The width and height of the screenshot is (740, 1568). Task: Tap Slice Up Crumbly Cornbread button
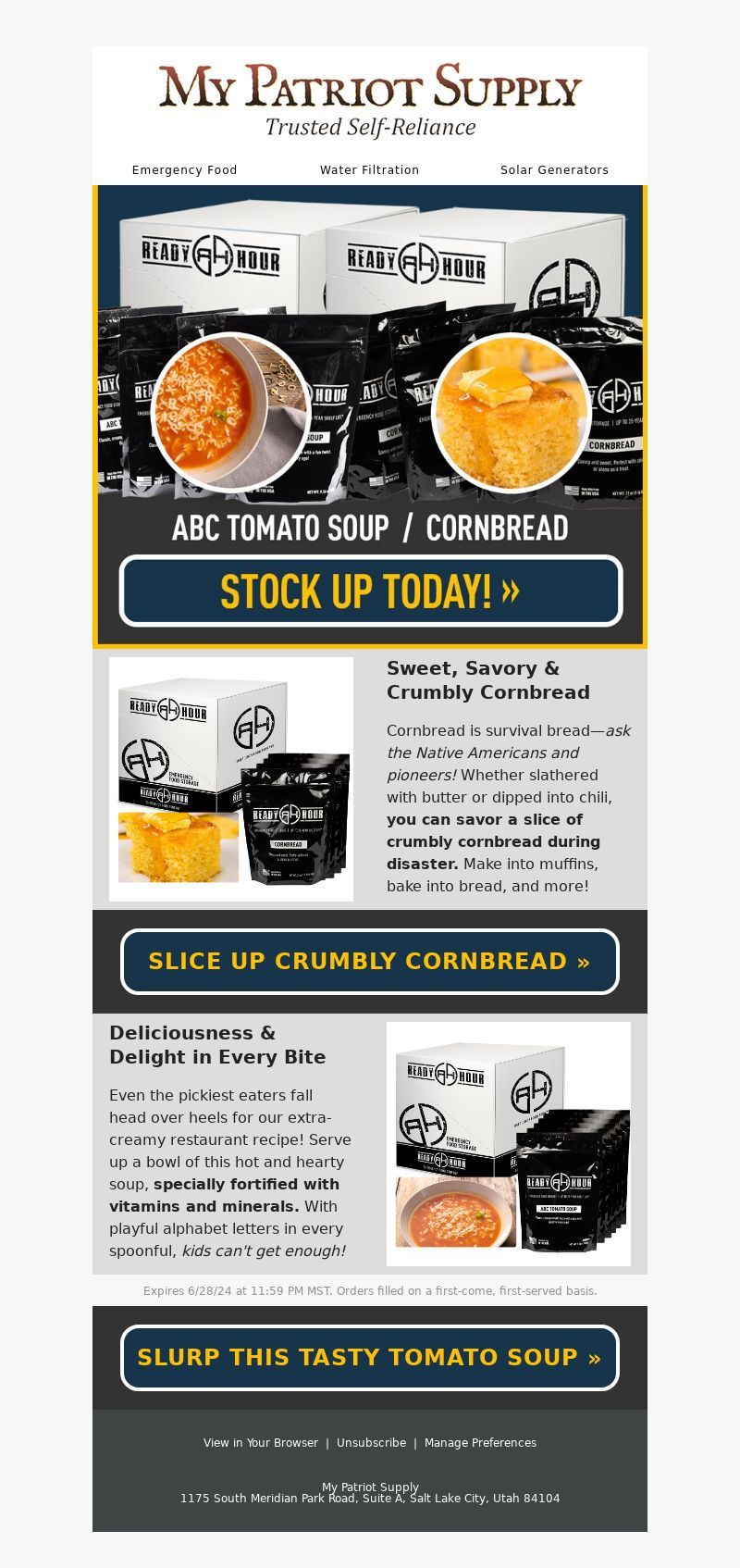pyautogui.click(x=370, y=962)
